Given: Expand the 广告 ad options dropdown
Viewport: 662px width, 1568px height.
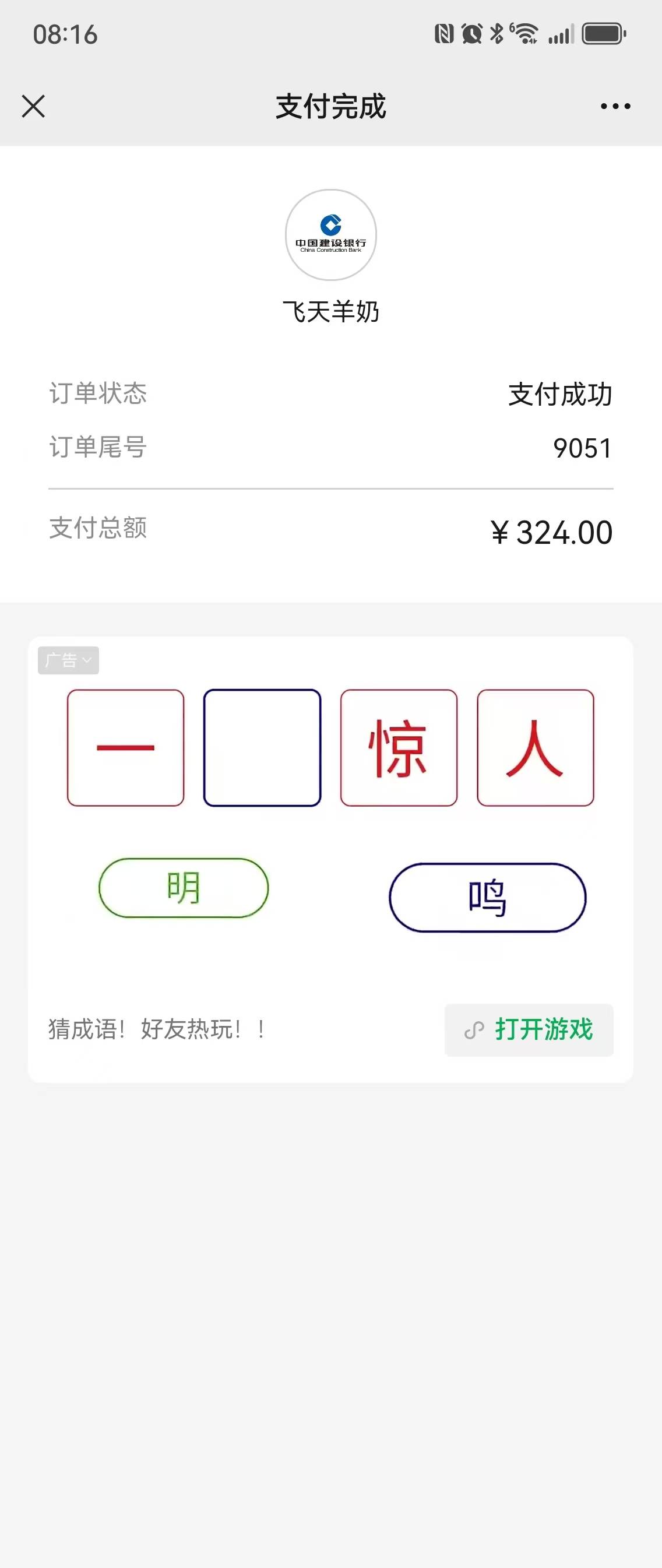Looking at the screenshot, I should pyautogui.click(x=68, y=660).
